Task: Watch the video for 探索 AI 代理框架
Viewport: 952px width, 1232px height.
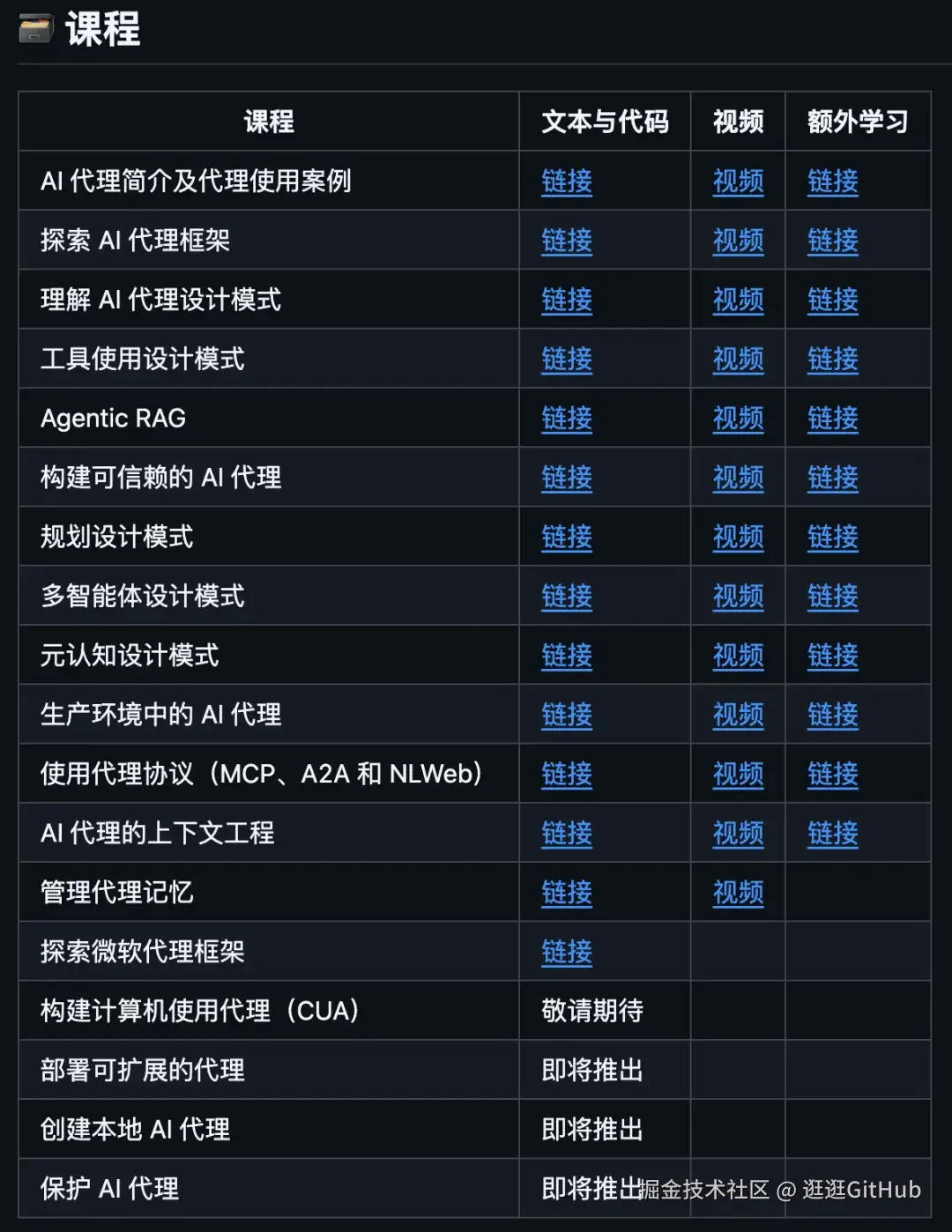Action: coord(738,241)
